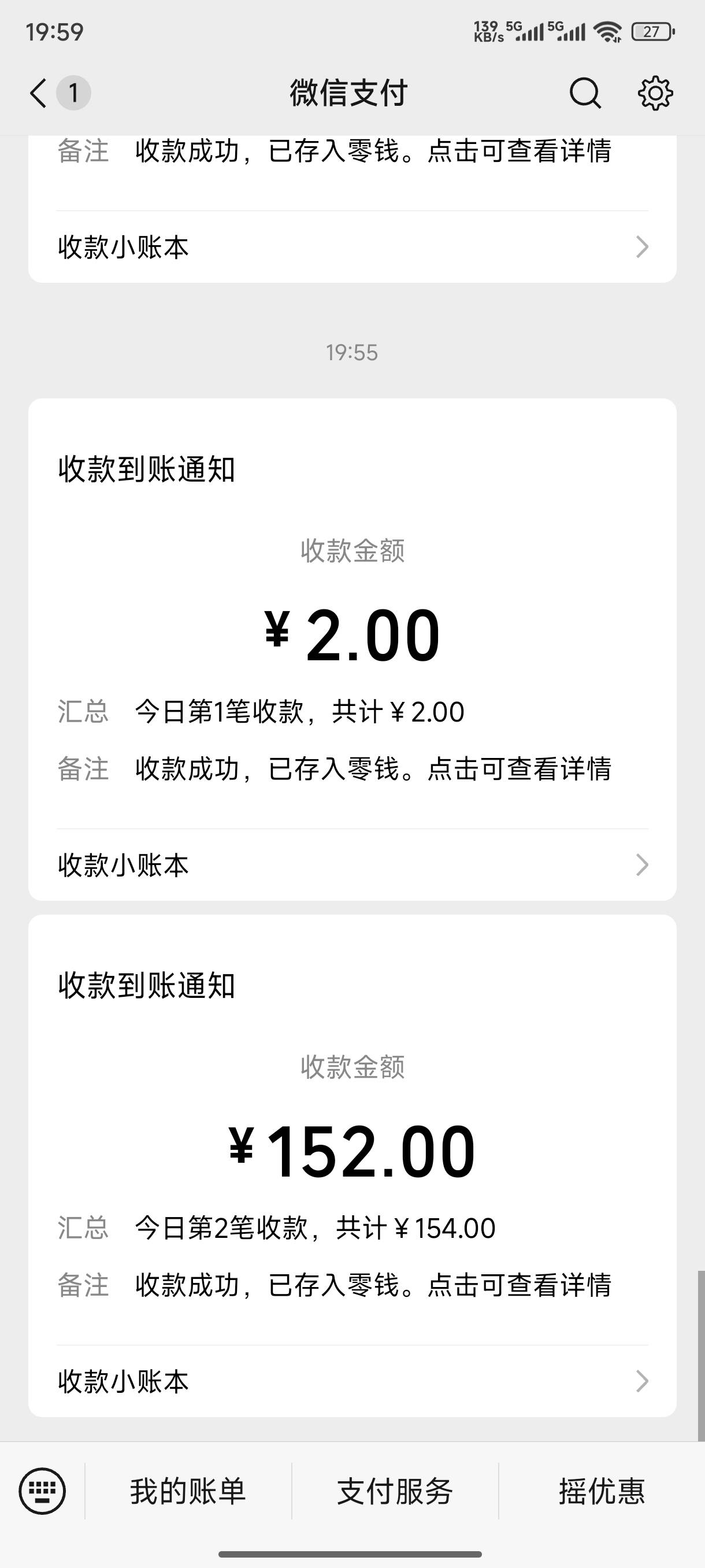705x1568 pixels.
Task: Open search in WeChat Pay
Action: click(x=585, y=93)
